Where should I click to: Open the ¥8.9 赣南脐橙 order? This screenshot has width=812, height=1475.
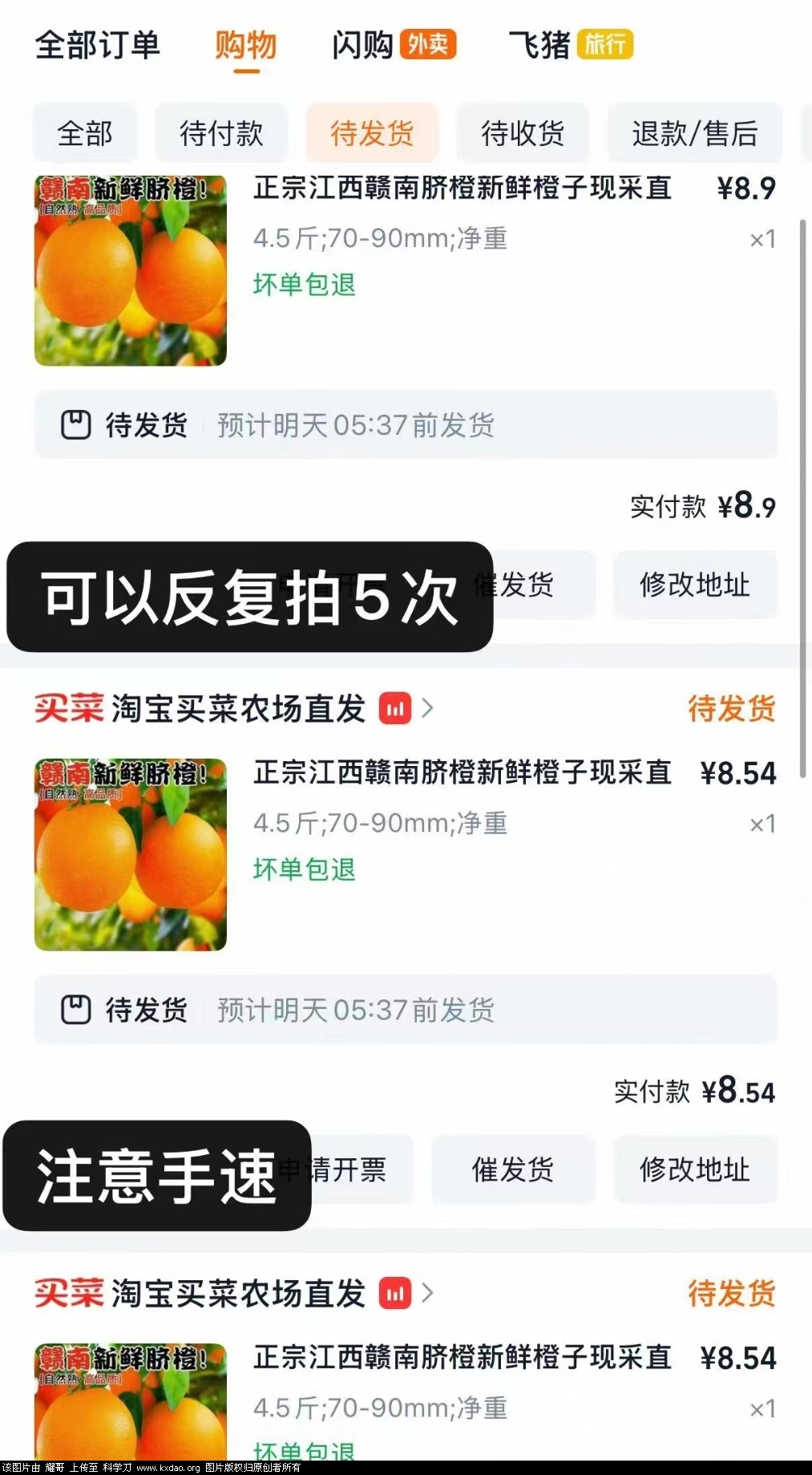462,189
